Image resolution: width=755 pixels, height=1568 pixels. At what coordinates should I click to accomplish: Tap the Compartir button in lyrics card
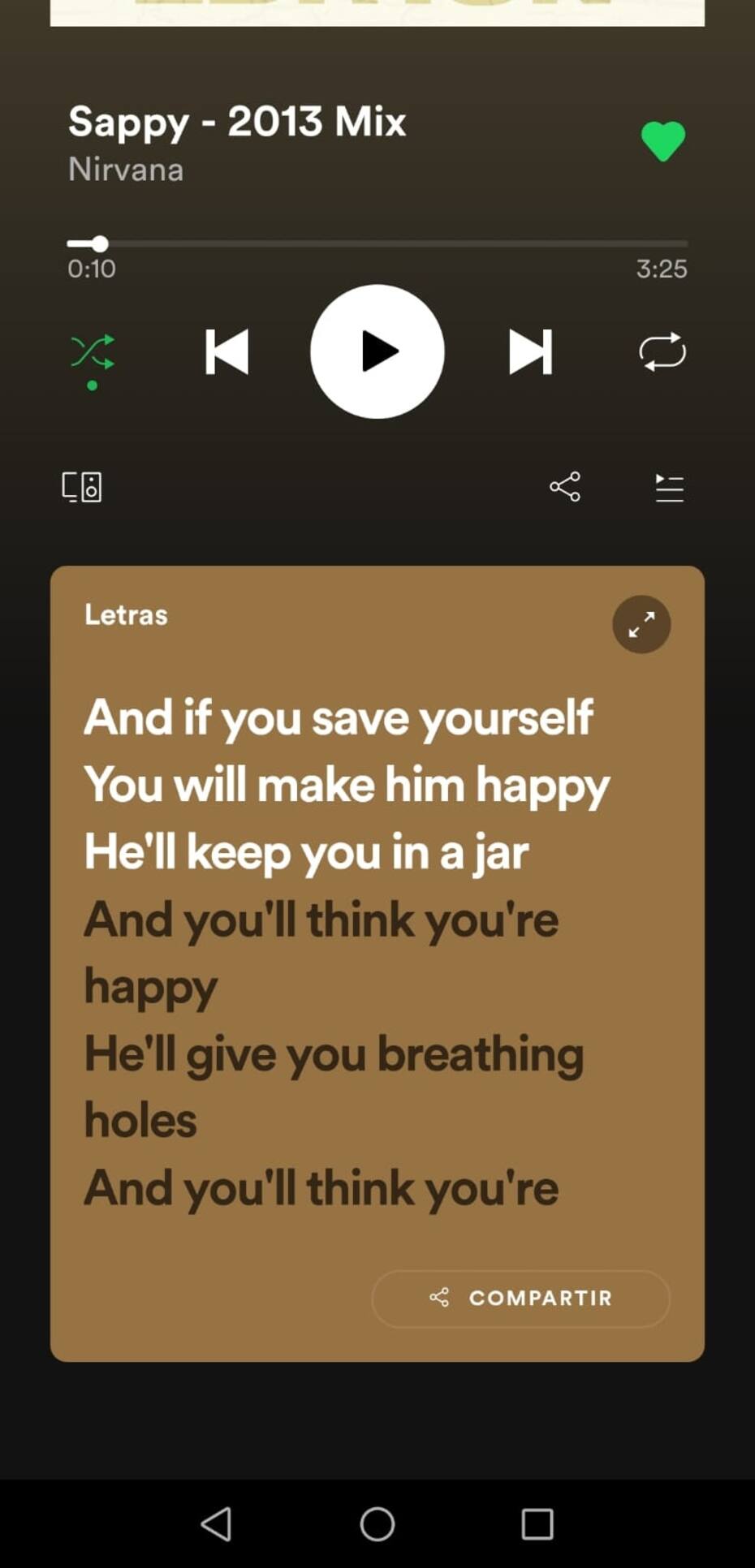[x=520, y=1298]
